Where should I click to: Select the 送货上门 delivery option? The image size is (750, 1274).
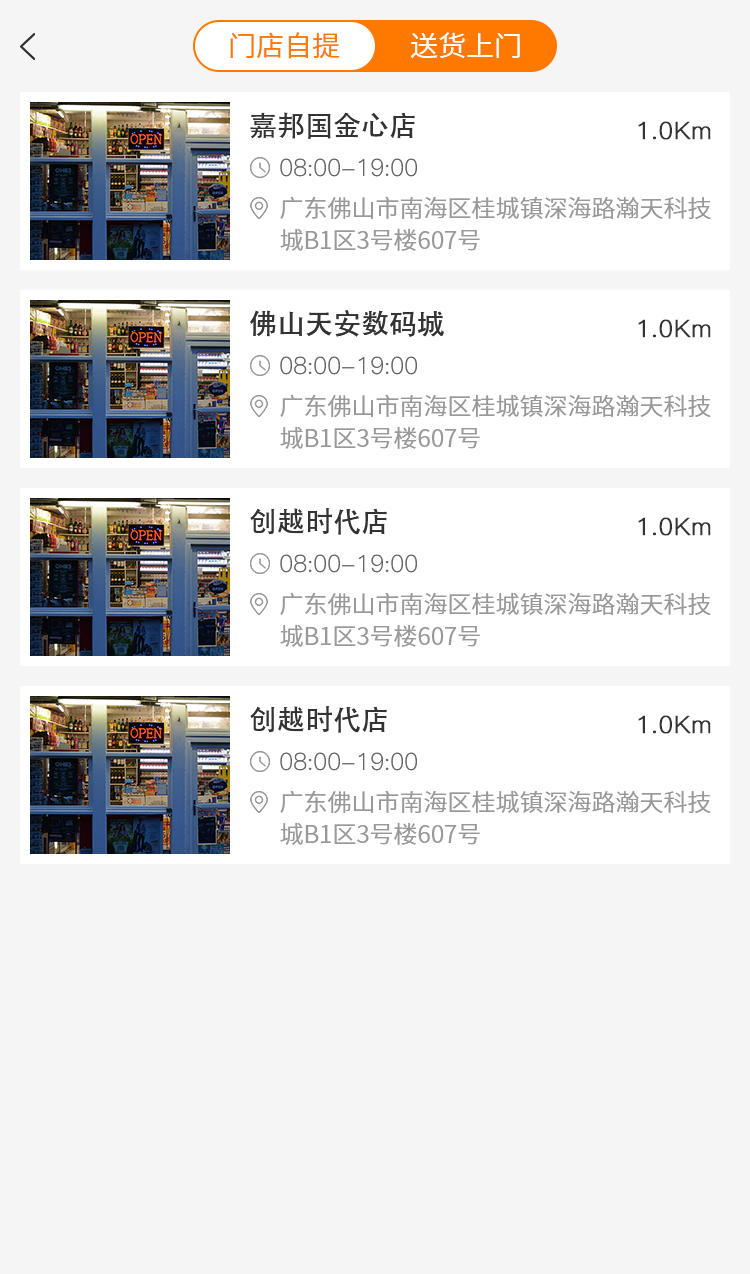[465, 46]
